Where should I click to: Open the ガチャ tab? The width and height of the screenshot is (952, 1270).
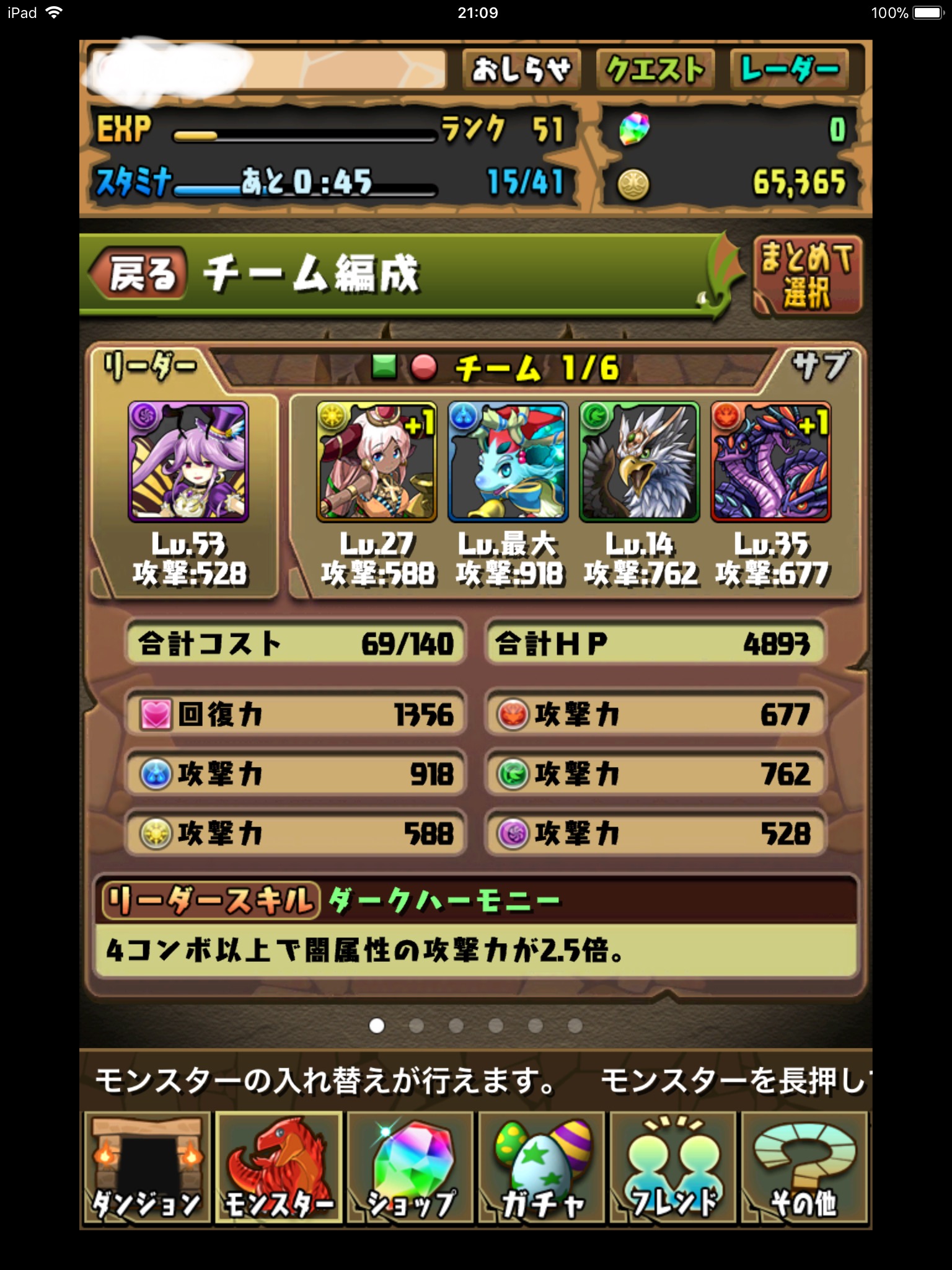pyautogui.click(x=542, y=1167)
